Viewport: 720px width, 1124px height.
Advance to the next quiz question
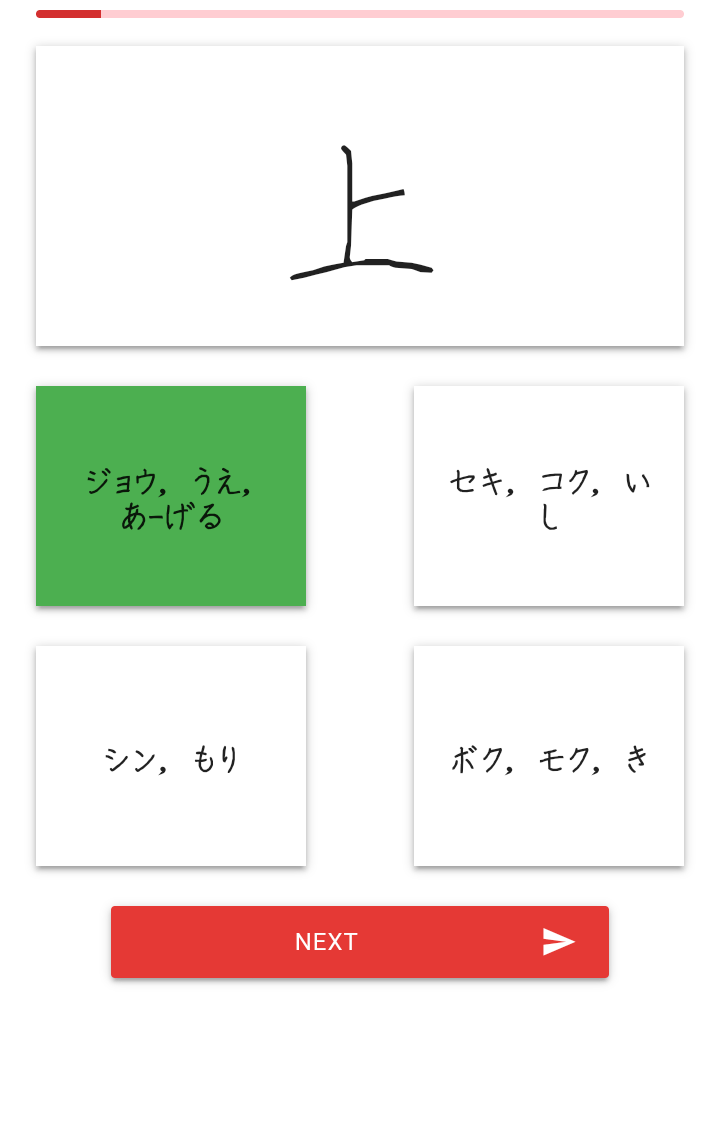pos(360,941)
